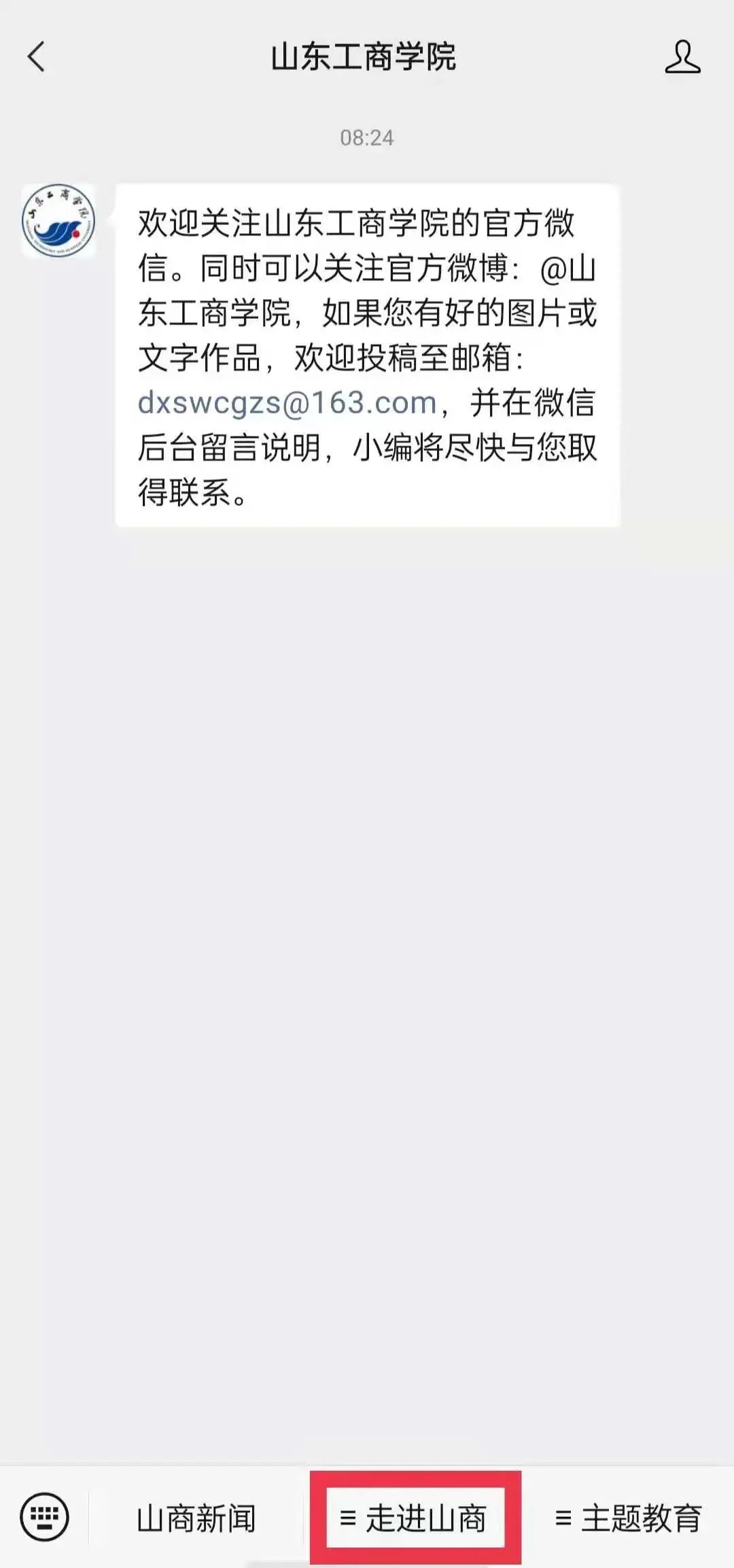Switch to keyboard input mode
Image resolution: width=734 pixels, height=1568 pixels.
click(x=45, y=1517)
